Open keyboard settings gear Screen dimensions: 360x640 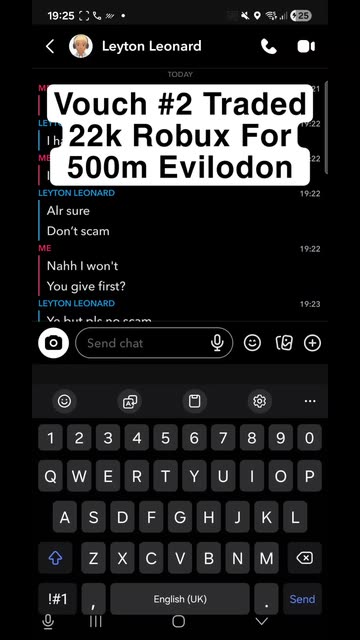260,401
